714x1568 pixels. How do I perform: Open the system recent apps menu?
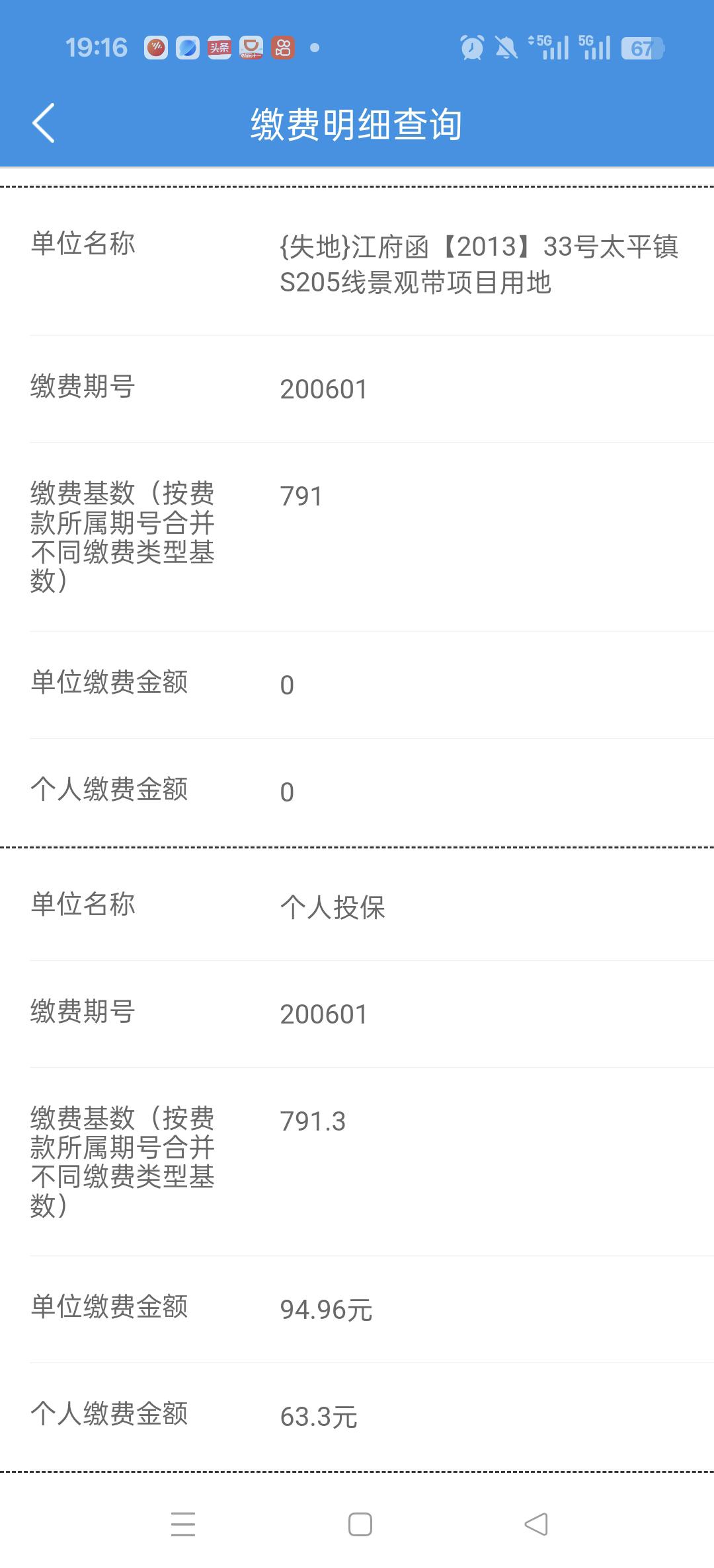click(x=183, y=1524)
